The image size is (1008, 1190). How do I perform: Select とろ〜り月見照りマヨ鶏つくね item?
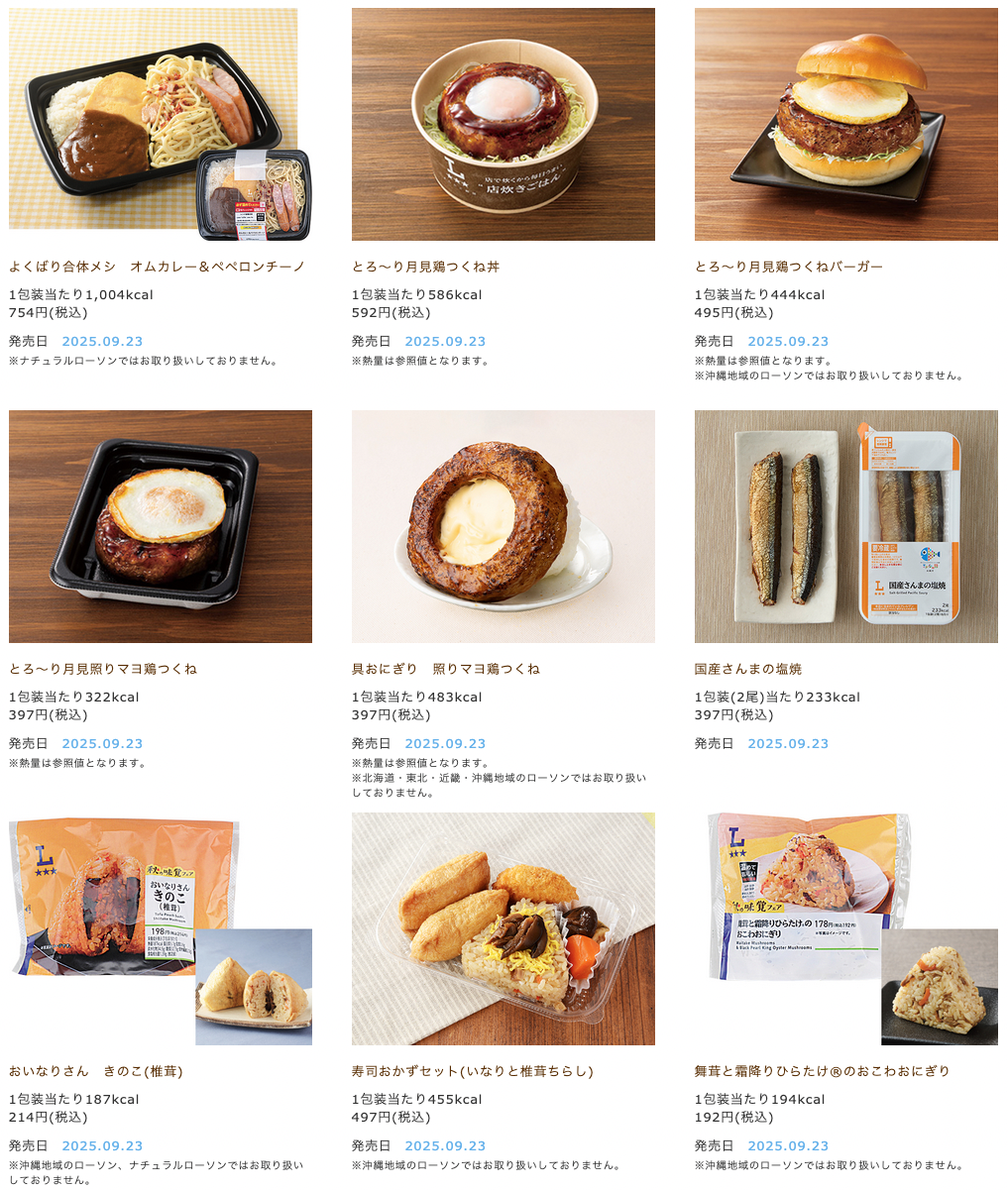coord(103,669)
